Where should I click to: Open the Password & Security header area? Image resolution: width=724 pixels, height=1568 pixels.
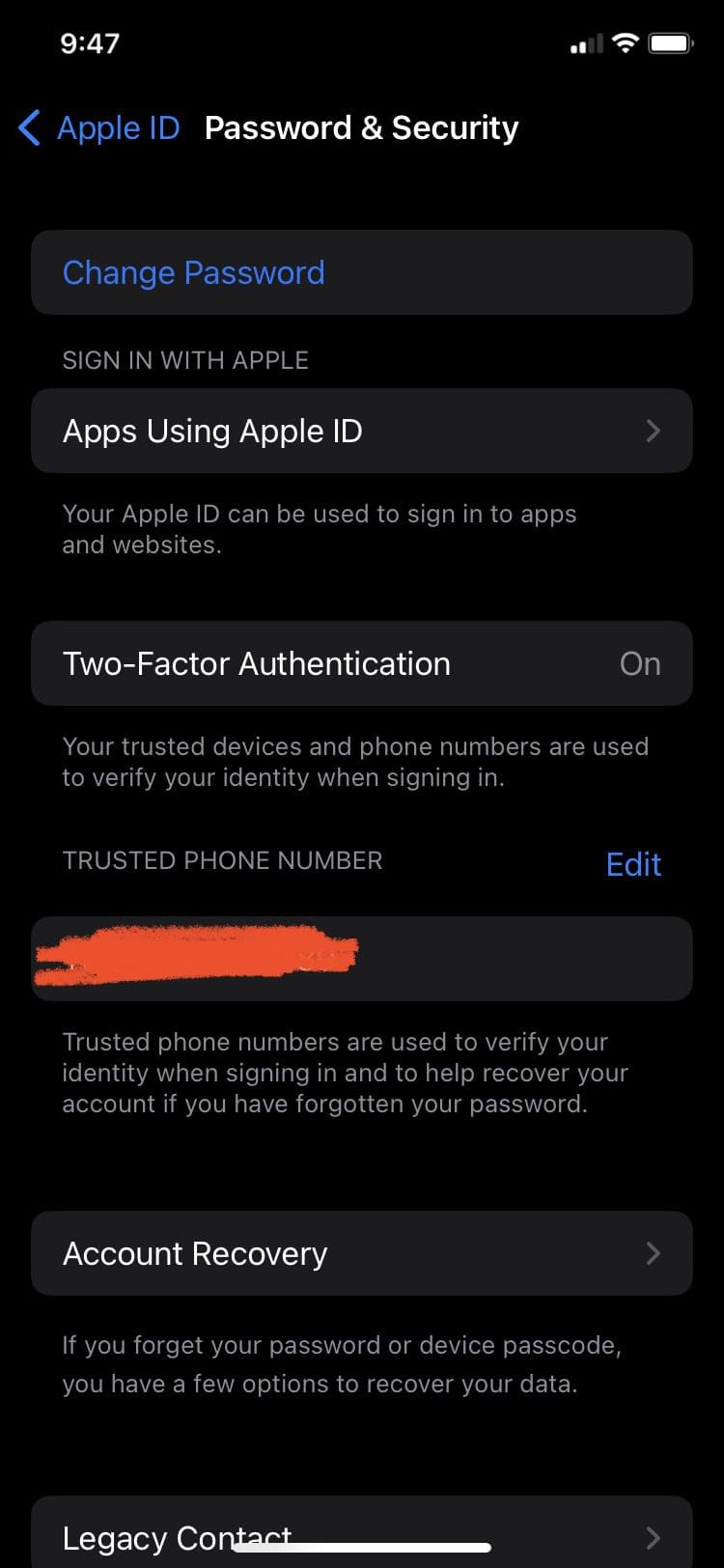(362, 126)
